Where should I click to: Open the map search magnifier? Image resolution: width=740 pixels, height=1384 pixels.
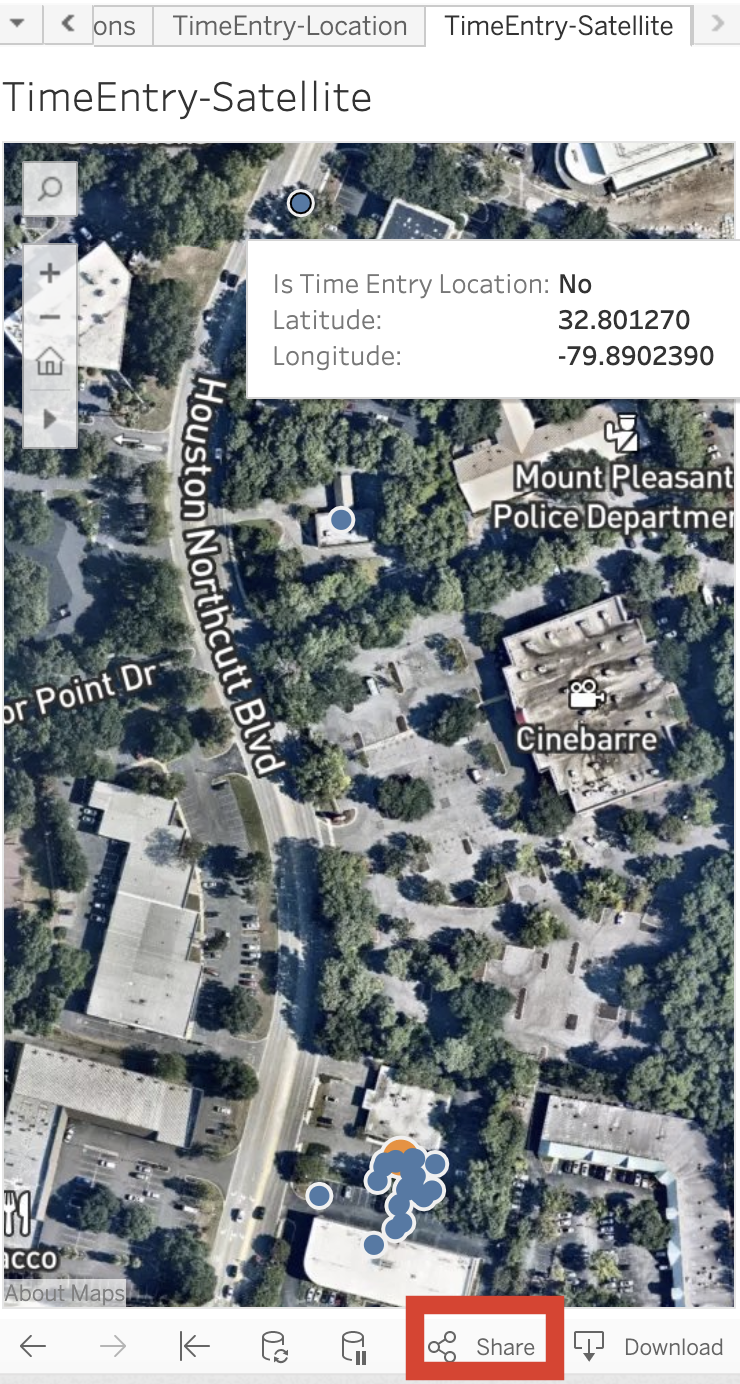coord(50,189)
